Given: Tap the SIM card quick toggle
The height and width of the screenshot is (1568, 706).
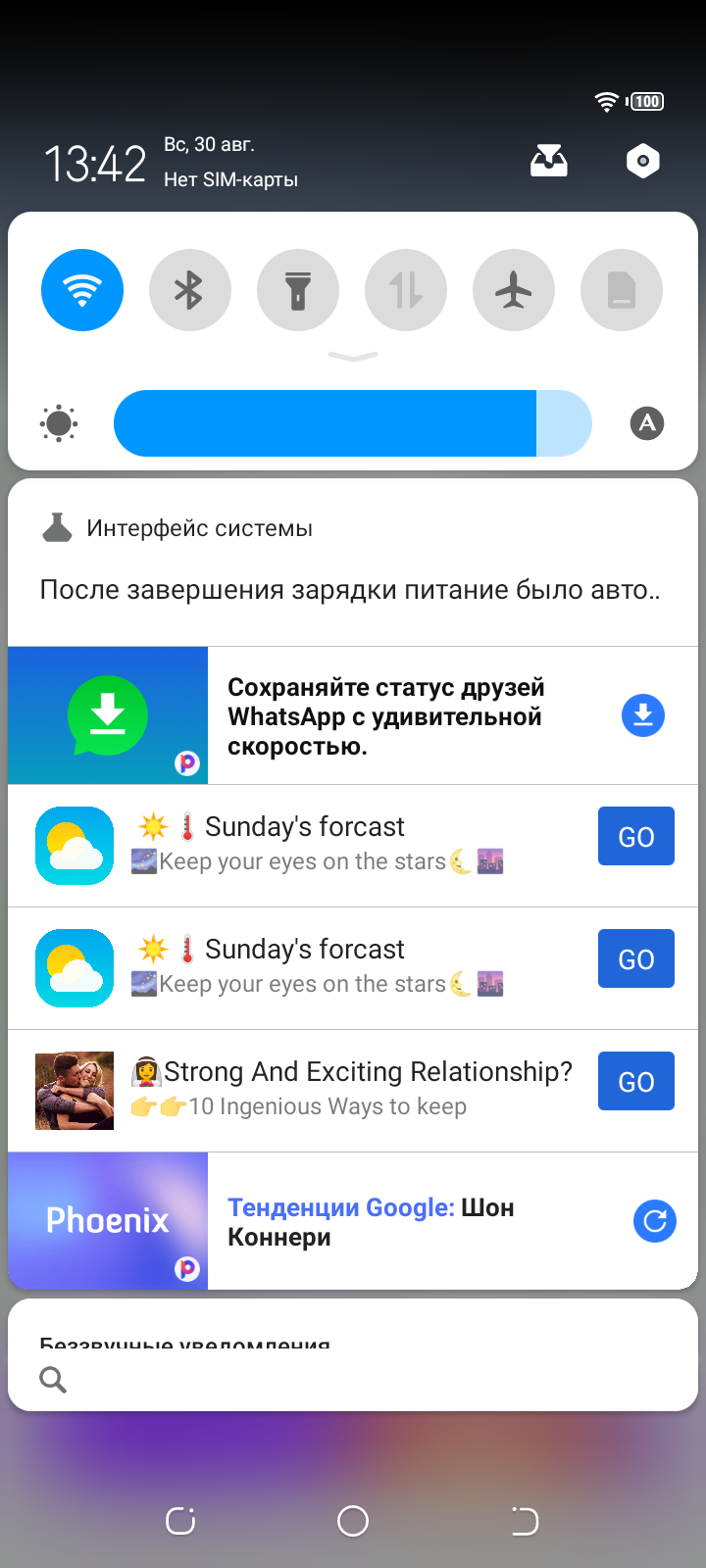Looking at the screenshot, I should (622, 290).
